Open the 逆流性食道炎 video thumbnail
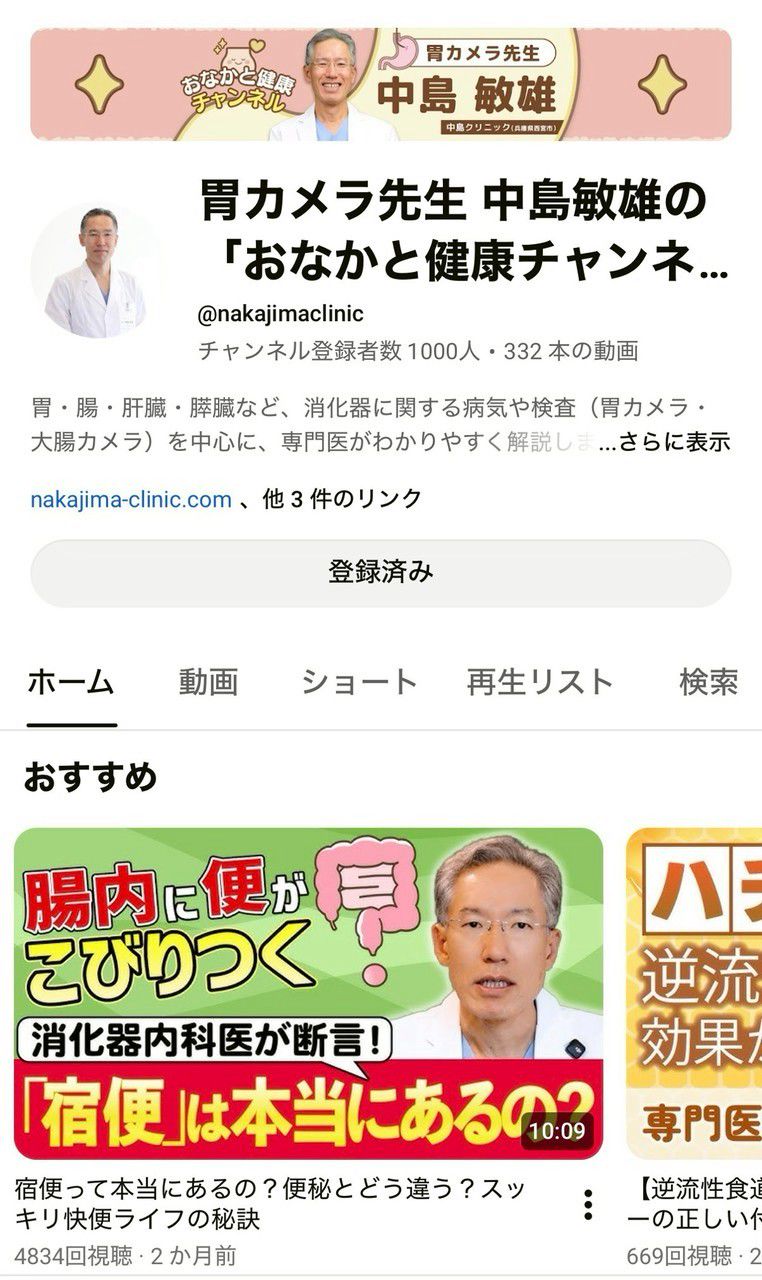Screen dimensions: 762x1280 click(694, 993)
